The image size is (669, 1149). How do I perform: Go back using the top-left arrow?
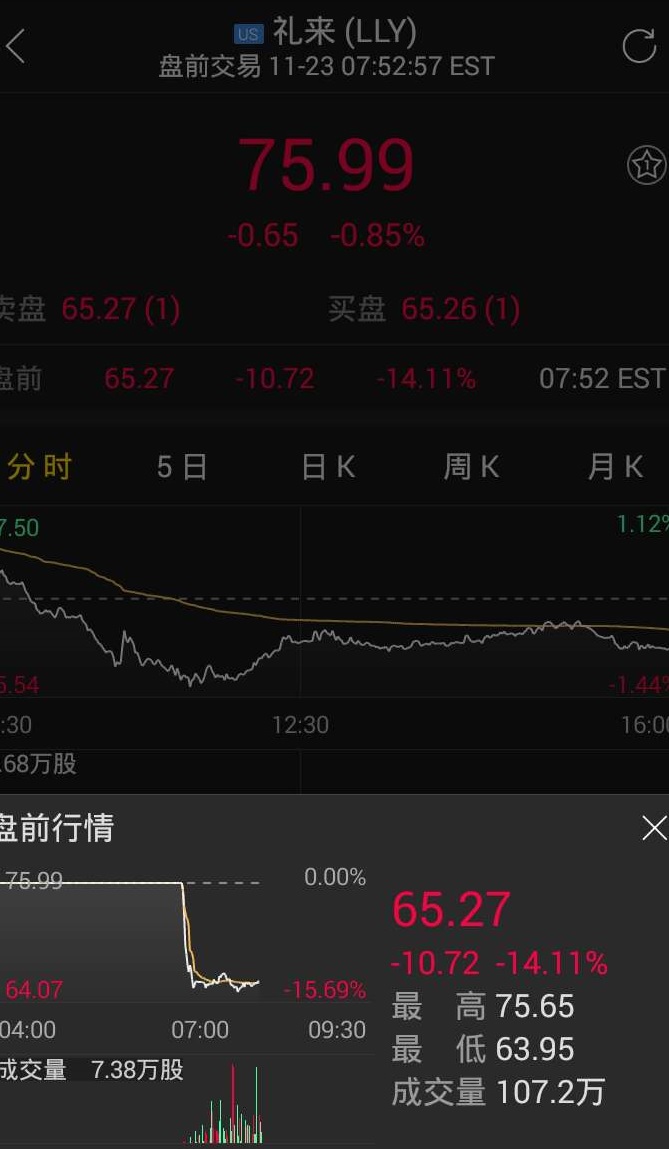(x=16, y=47)
